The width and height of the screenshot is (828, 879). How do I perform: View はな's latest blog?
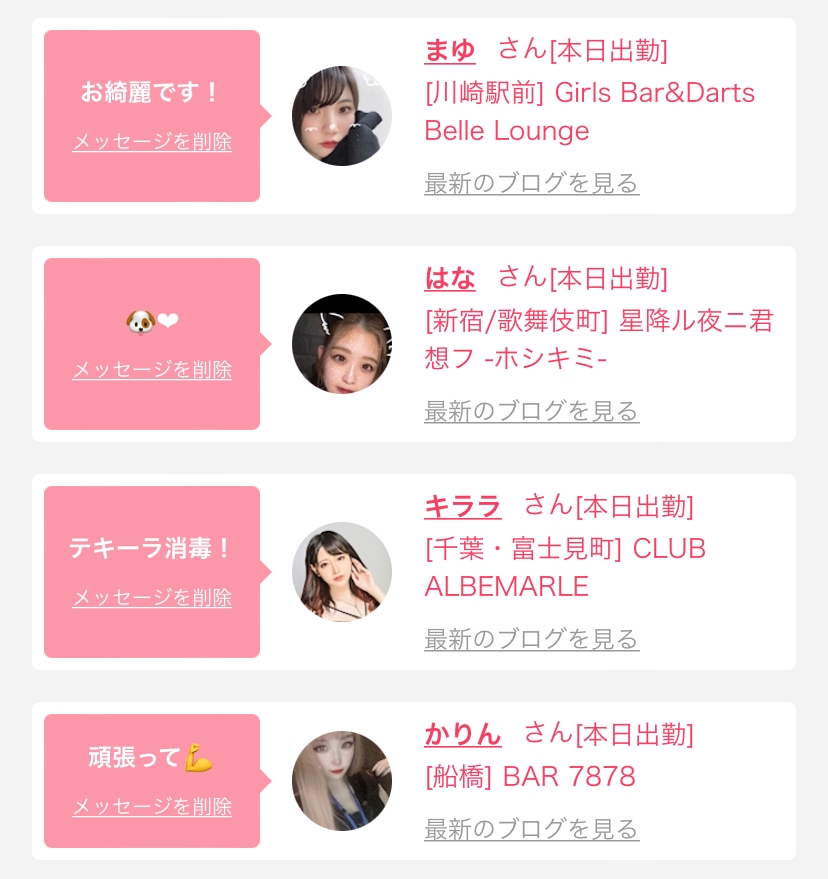(531, 411)
